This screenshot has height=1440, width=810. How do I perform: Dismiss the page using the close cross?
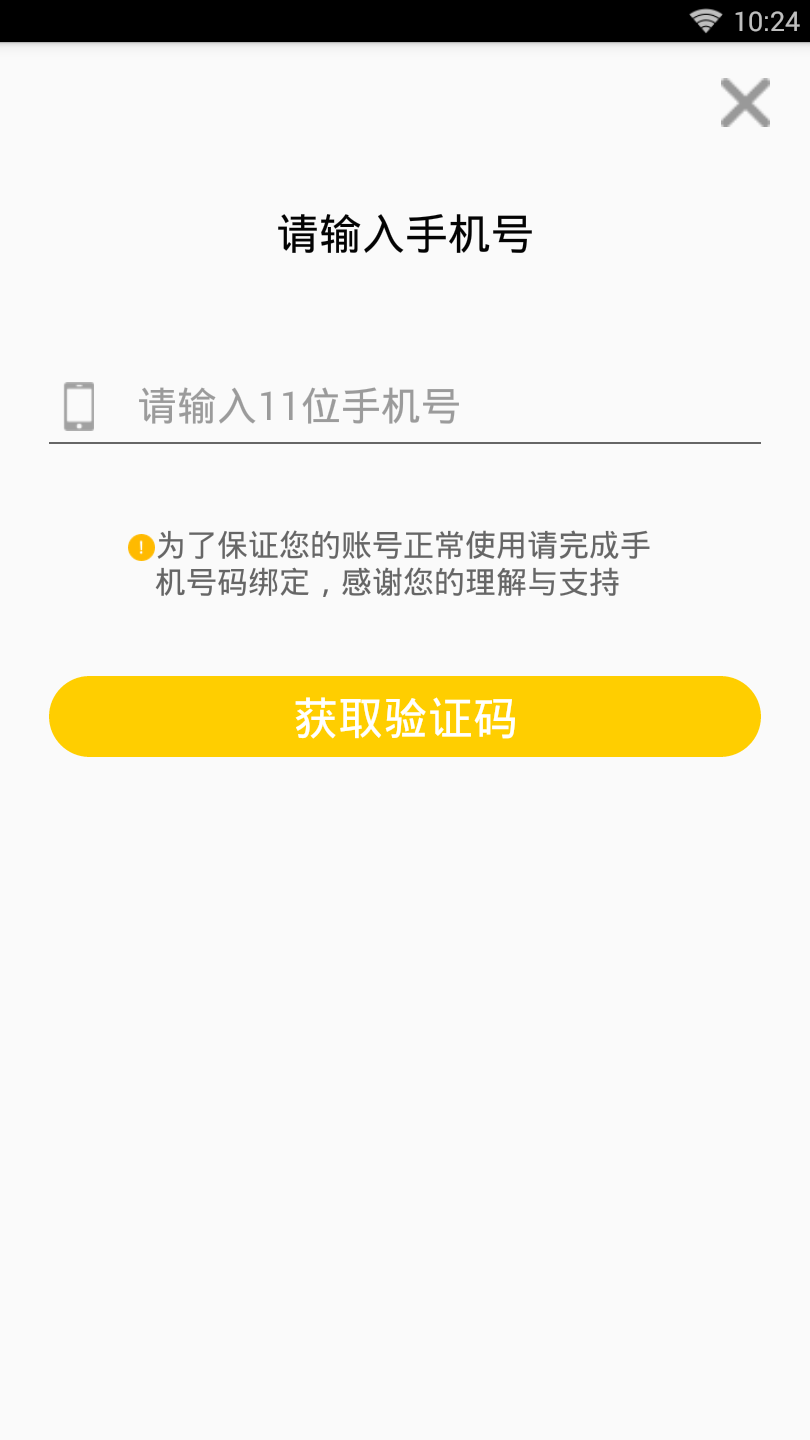click(x=744, y=103)
